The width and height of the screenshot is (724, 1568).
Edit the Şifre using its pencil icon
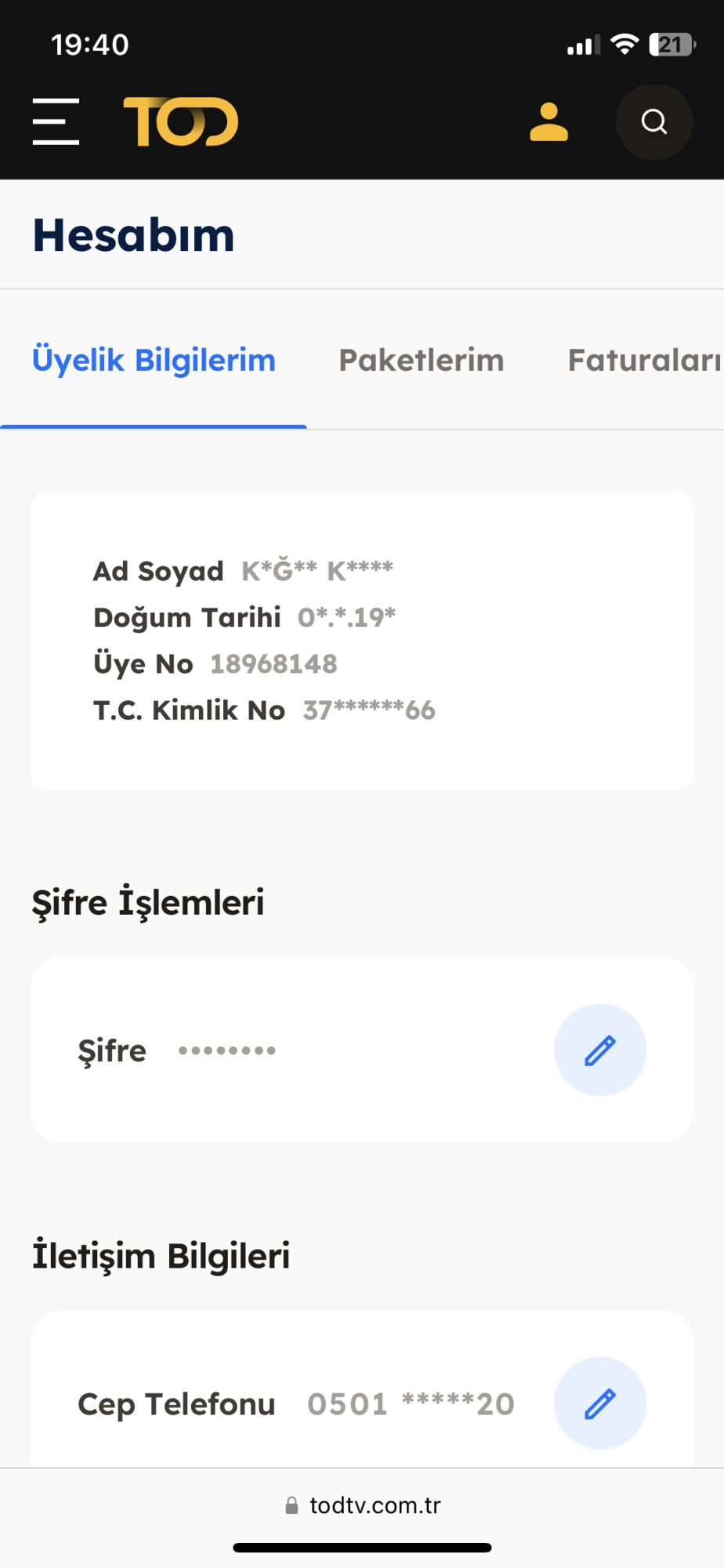pos(600,1050)
